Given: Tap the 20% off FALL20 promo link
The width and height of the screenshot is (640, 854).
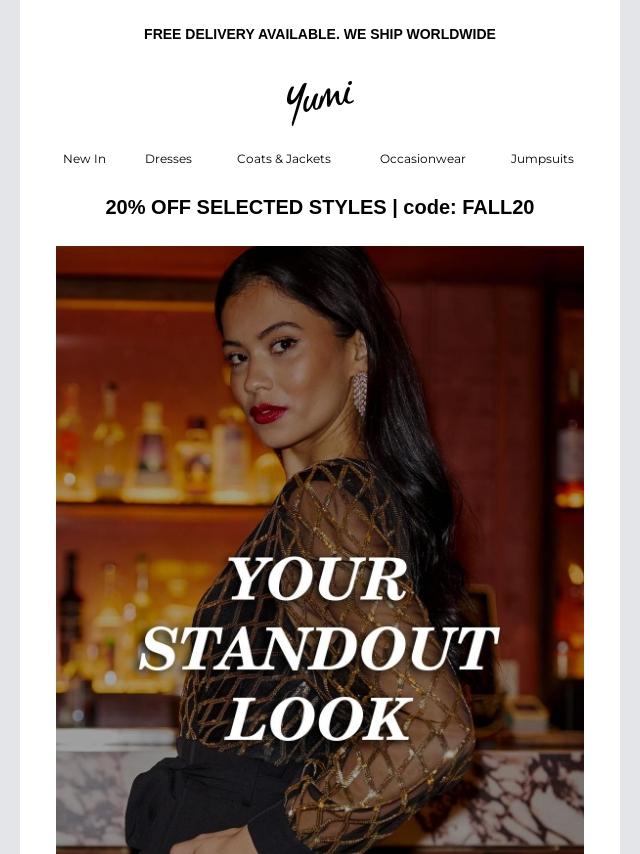Looking at the screenshot, I should tap(320, 208).
